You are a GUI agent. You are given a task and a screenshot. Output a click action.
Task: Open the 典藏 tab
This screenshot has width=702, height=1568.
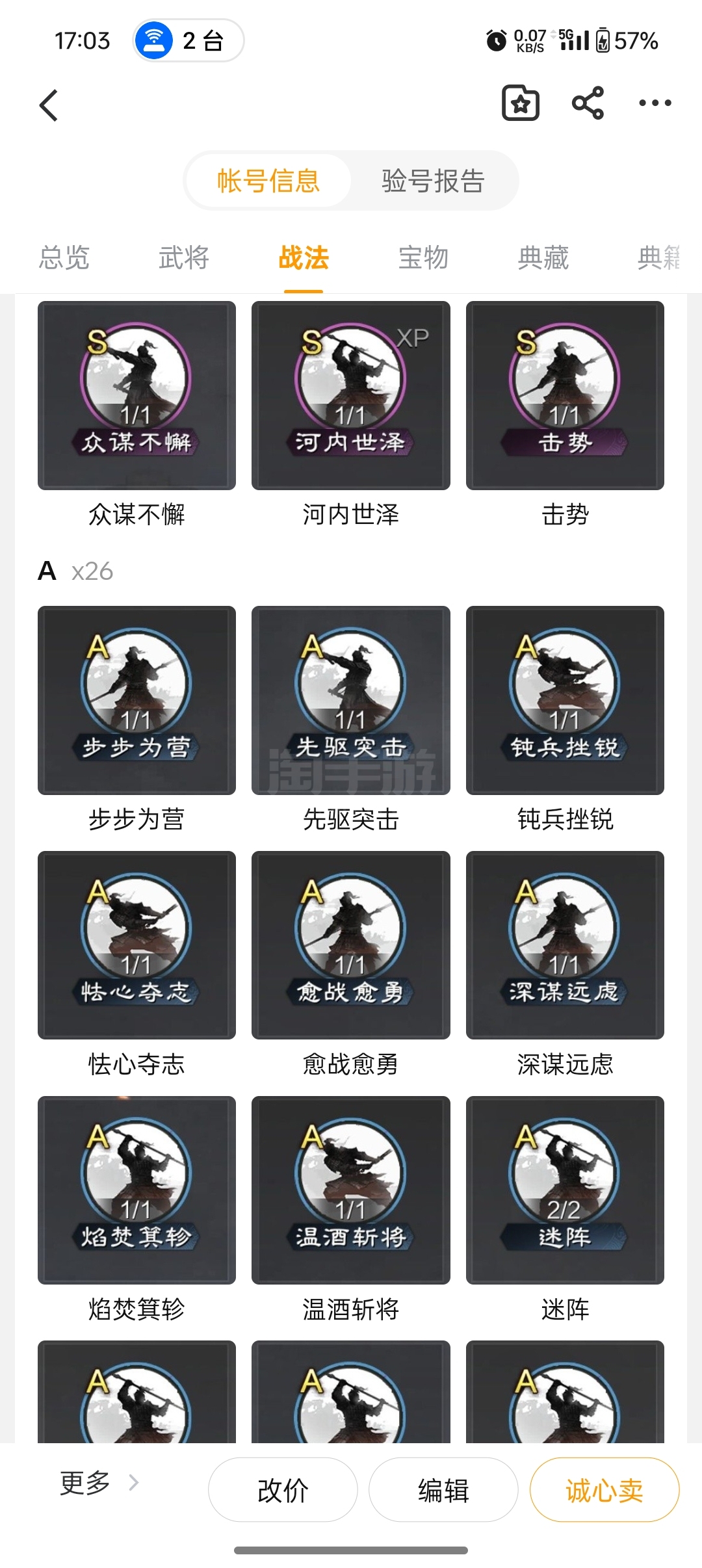coord(543,258)
